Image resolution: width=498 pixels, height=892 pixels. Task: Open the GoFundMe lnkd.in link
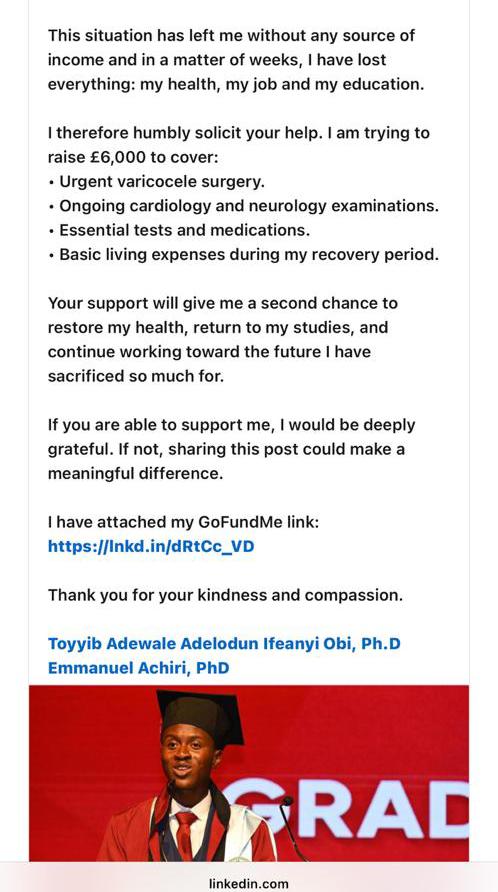click(151, 547)
